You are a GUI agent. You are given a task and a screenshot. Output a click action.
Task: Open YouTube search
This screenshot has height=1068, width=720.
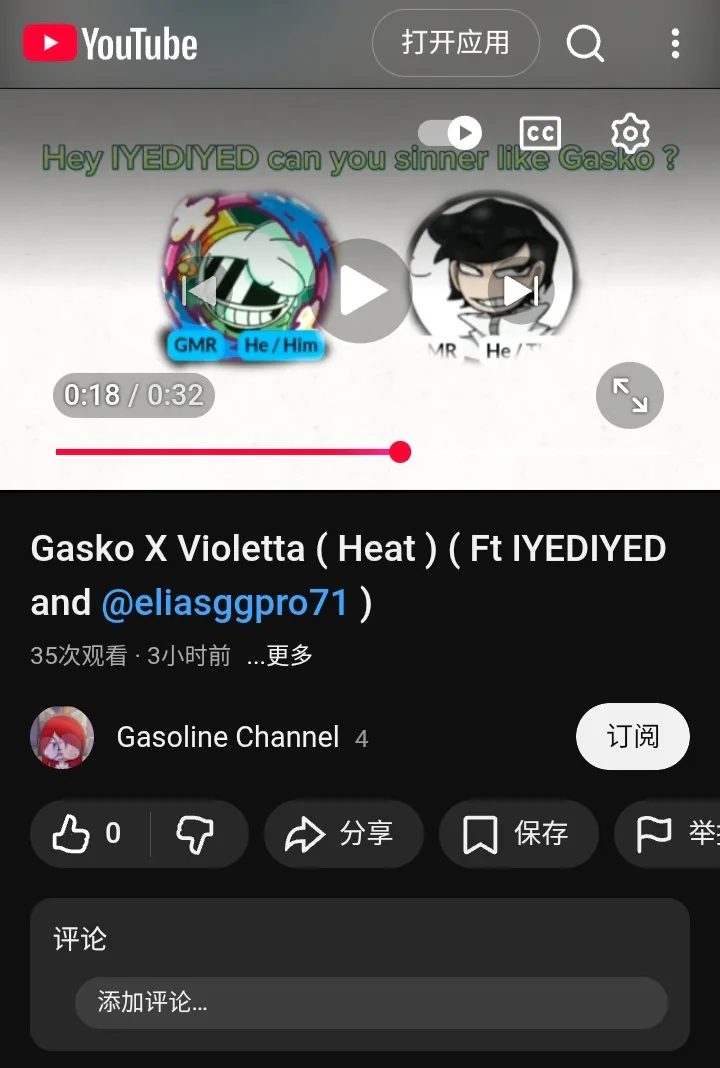pos(585,44)
